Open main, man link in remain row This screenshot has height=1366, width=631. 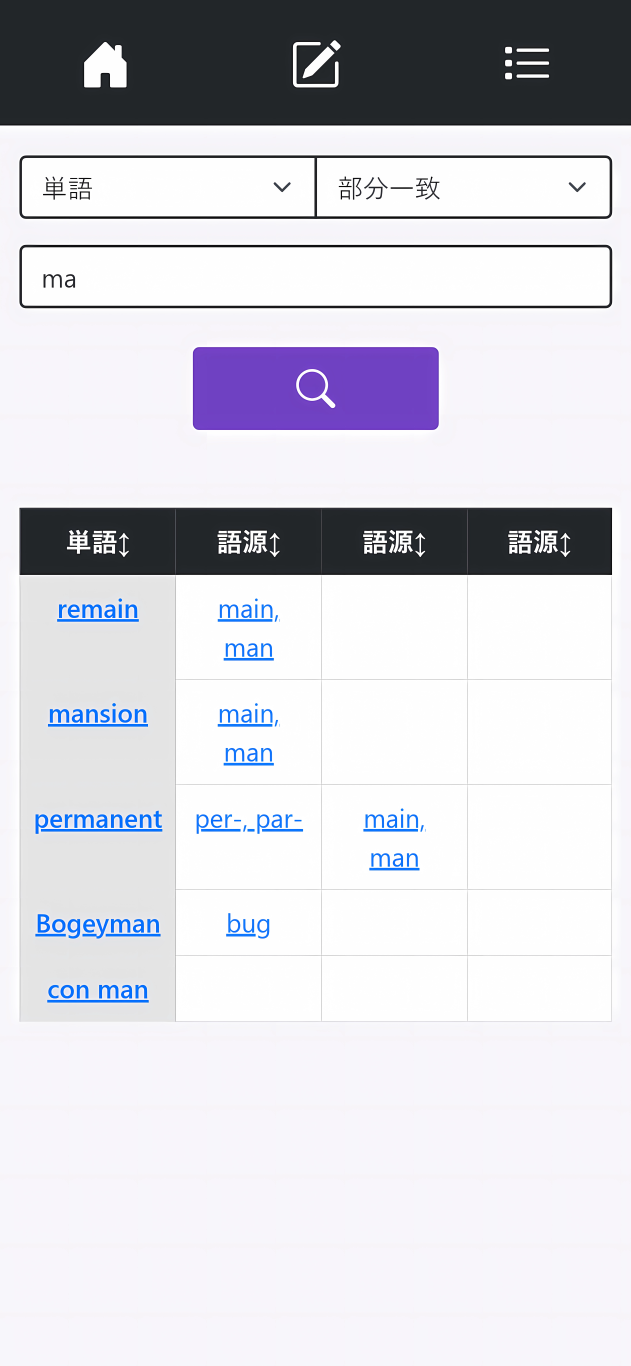248,629
